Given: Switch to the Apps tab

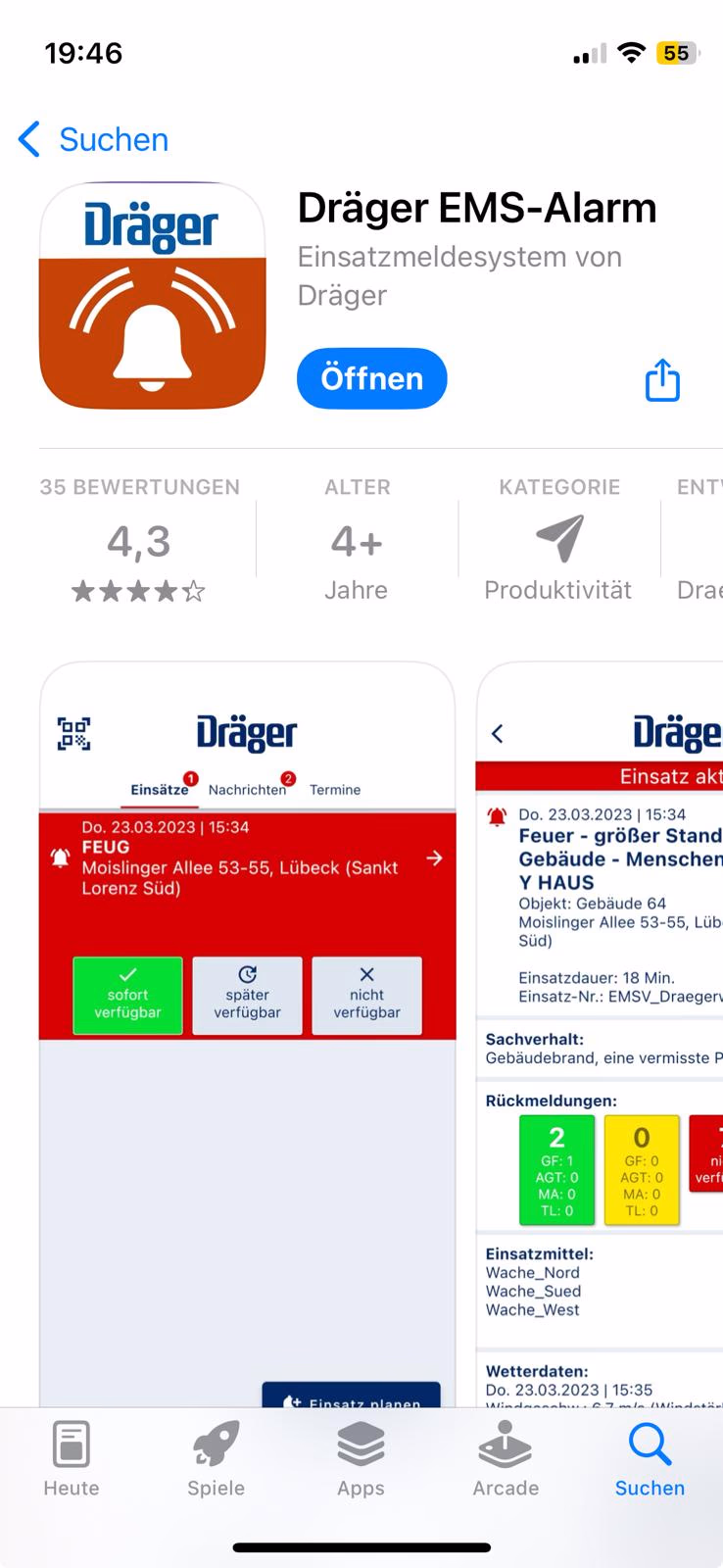Looking at the screenshot, I should [x=361, y=1458].
